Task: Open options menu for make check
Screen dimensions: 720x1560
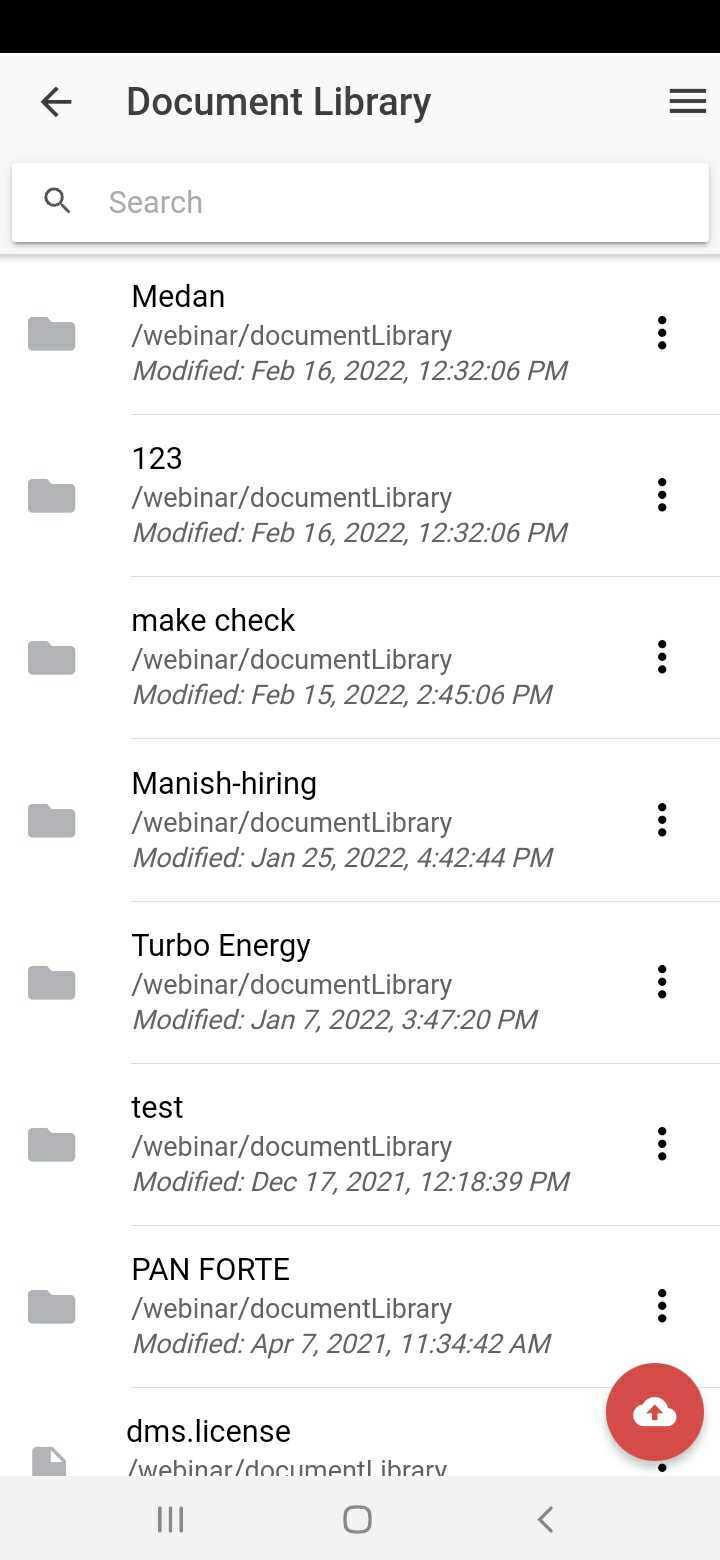Action: pos(661,657)
